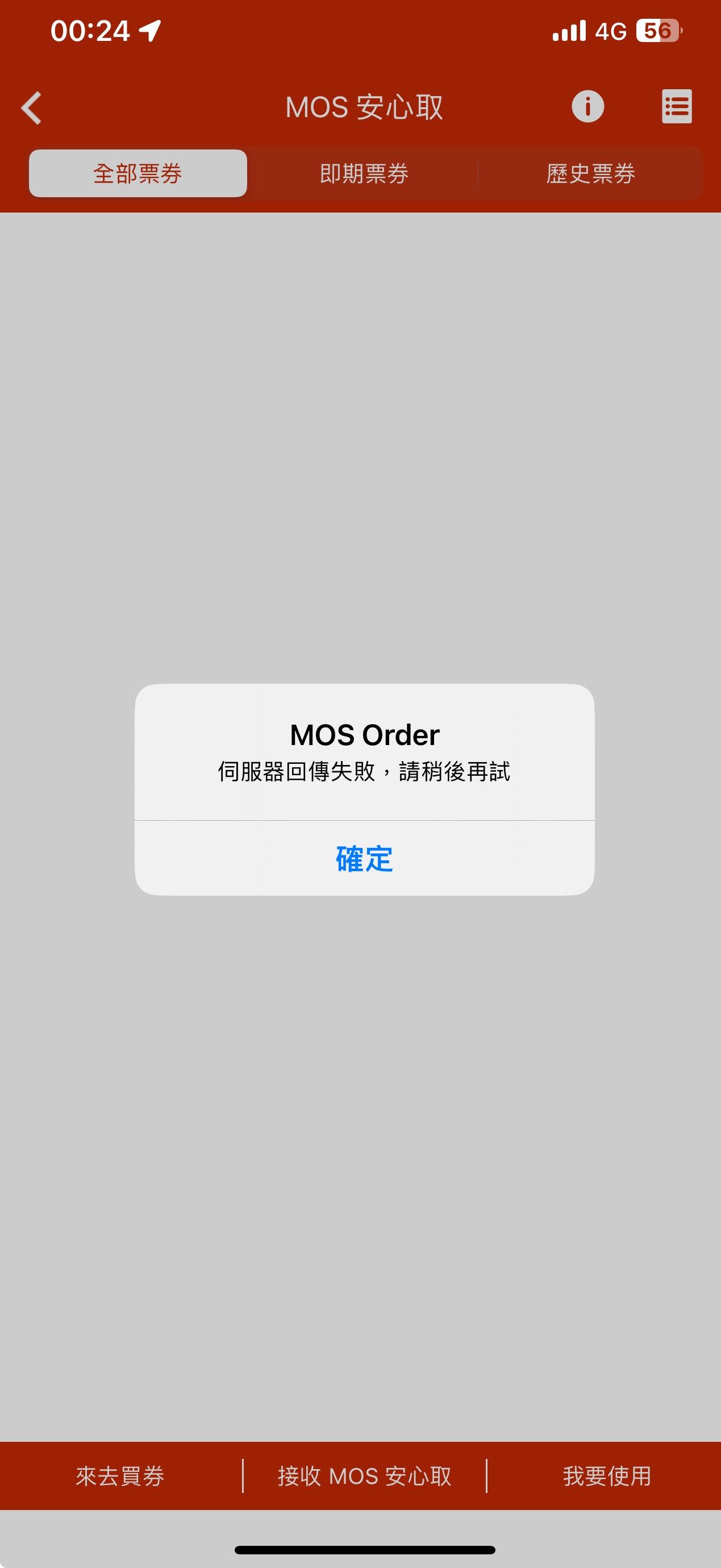Dismiss the error dialog with 確定

(364, 858)
